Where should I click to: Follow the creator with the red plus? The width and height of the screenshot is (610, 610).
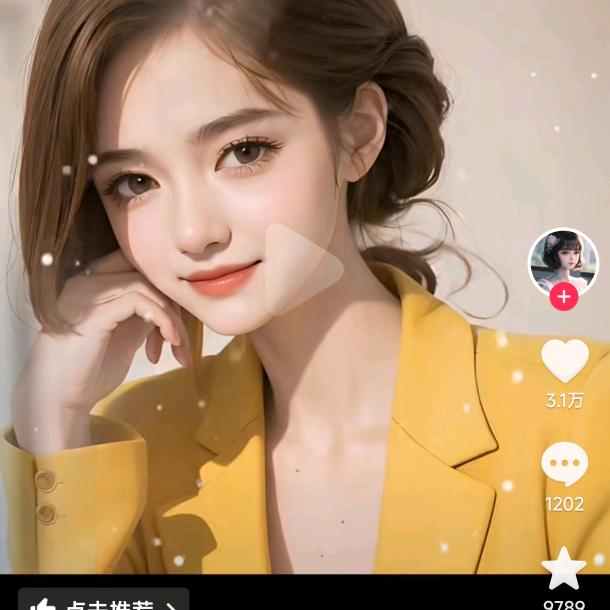point(564,297)
